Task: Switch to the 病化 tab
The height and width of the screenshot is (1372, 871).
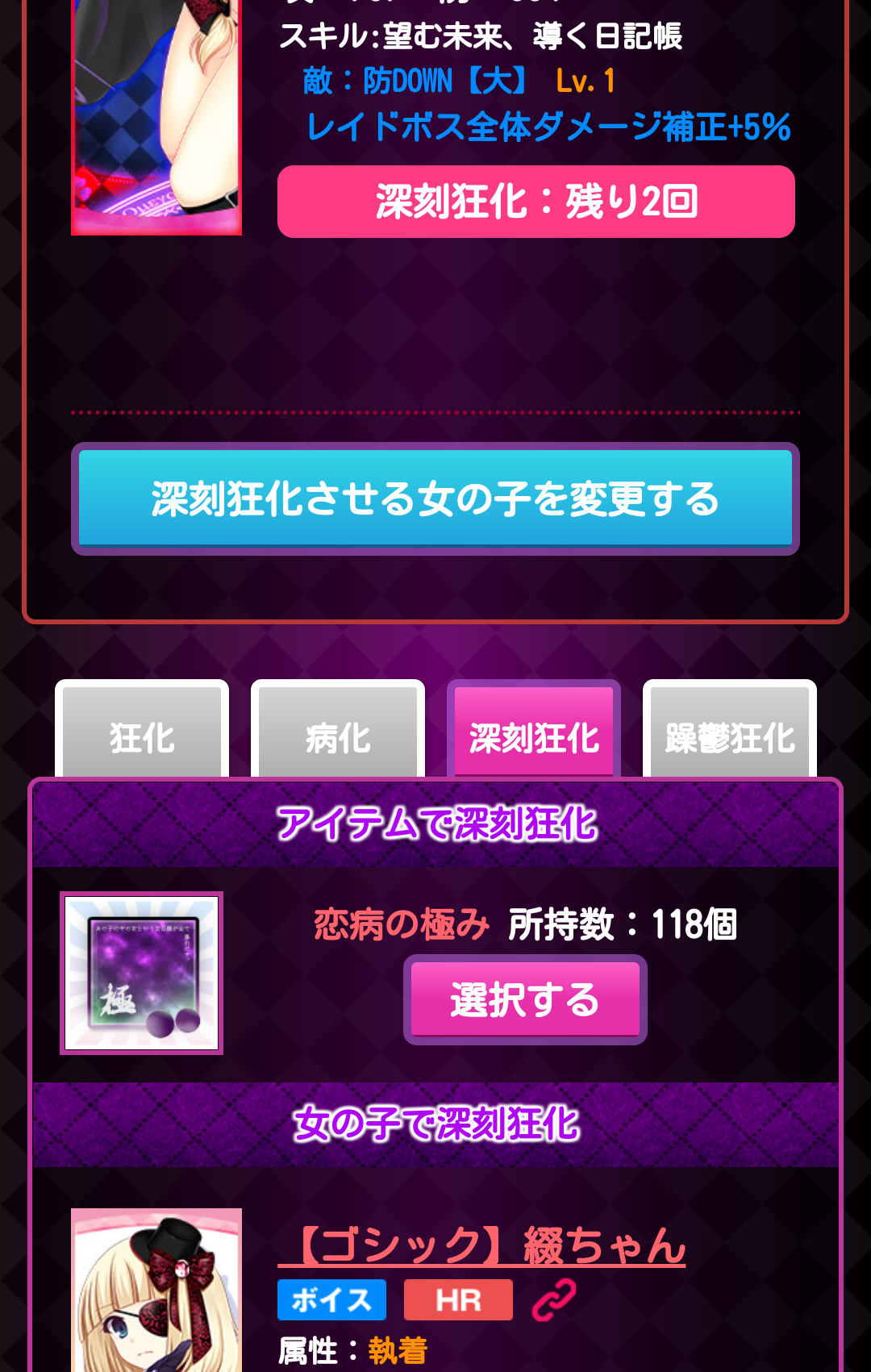Action: click(x=338, y=736)
